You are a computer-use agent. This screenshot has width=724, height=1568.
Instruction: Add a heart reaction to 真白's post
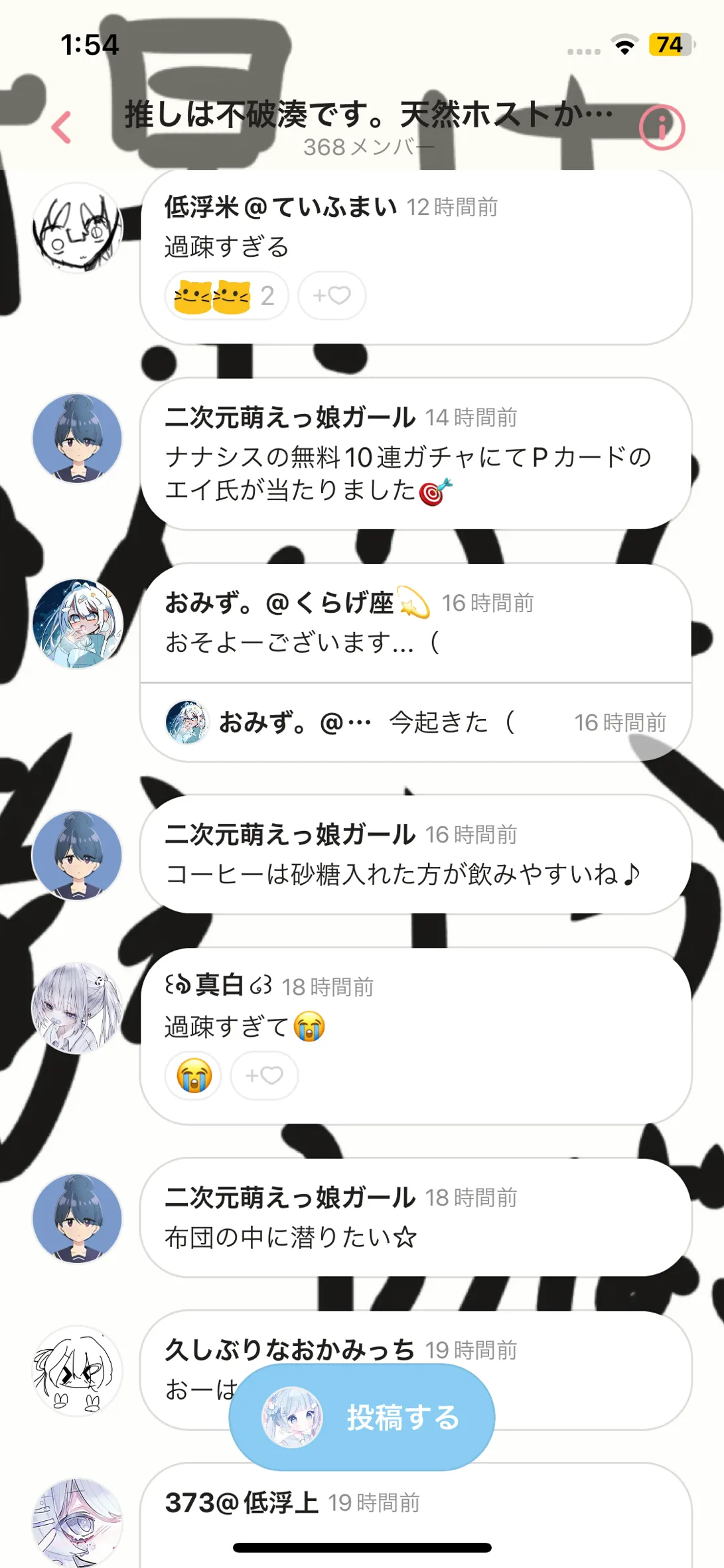pos(264,1075)
